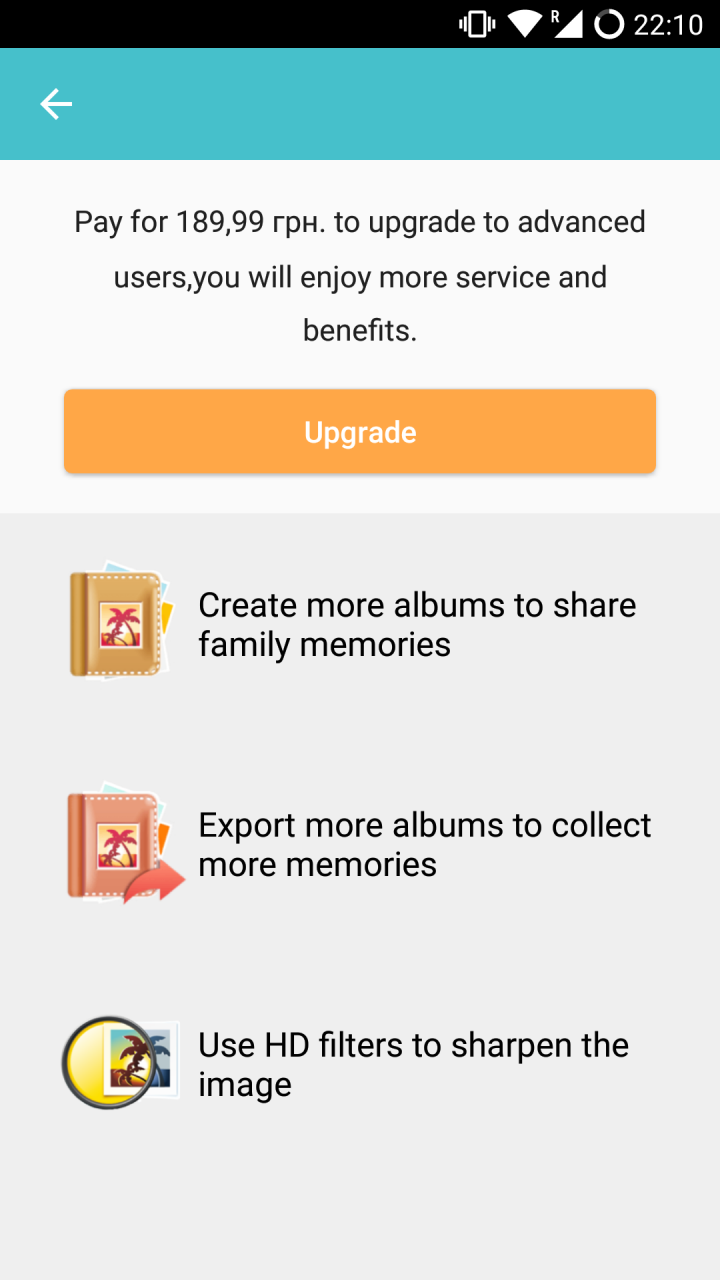Screen dimensions: 720x1280
Task: Go back using the top arrow
Action: [56, 104]
